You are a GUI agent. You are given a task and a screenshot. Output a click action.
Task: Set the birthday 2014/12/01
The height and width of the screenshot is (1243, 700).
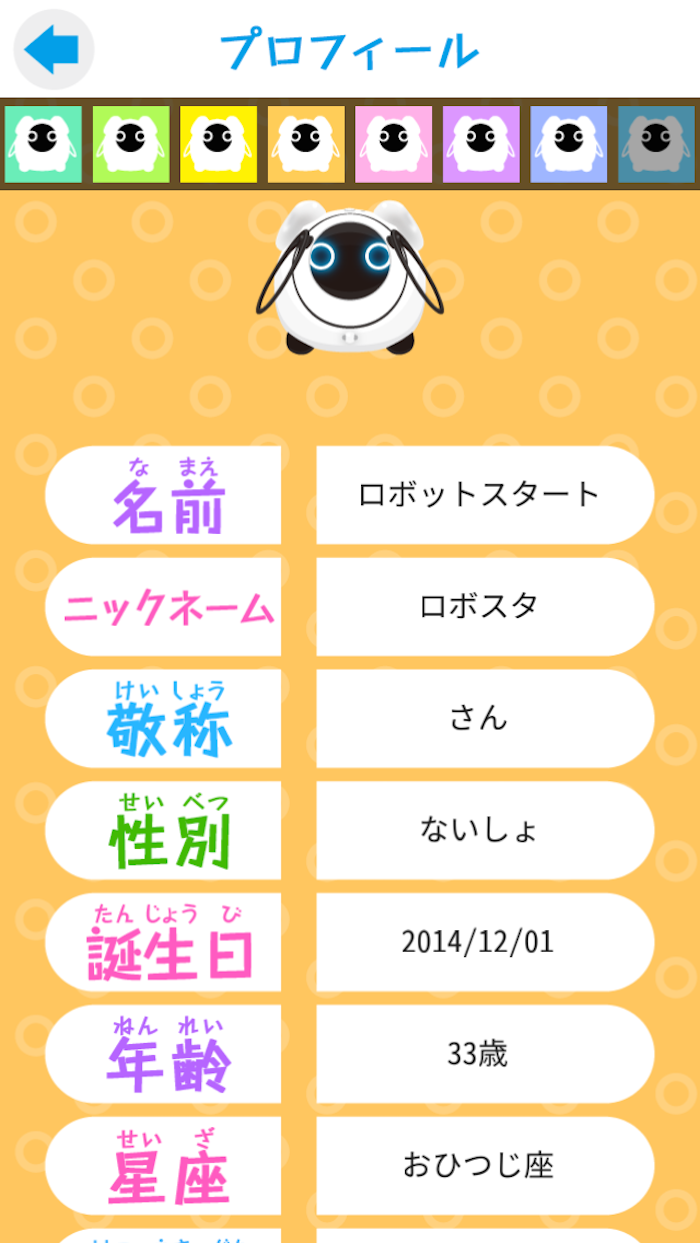485,943
